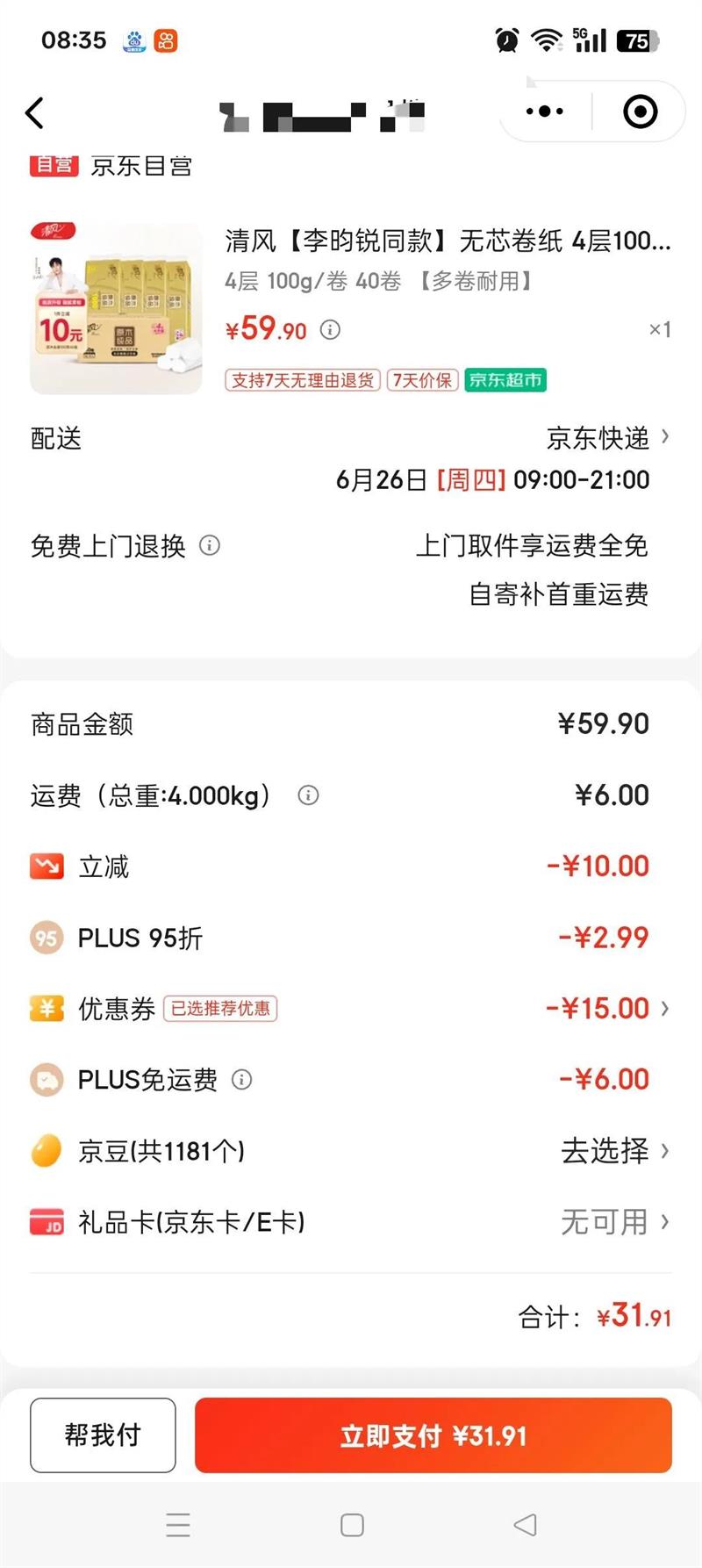Open the mini program three-dot menu
The width and height of the screenshot is (702, 1568).
544,111
